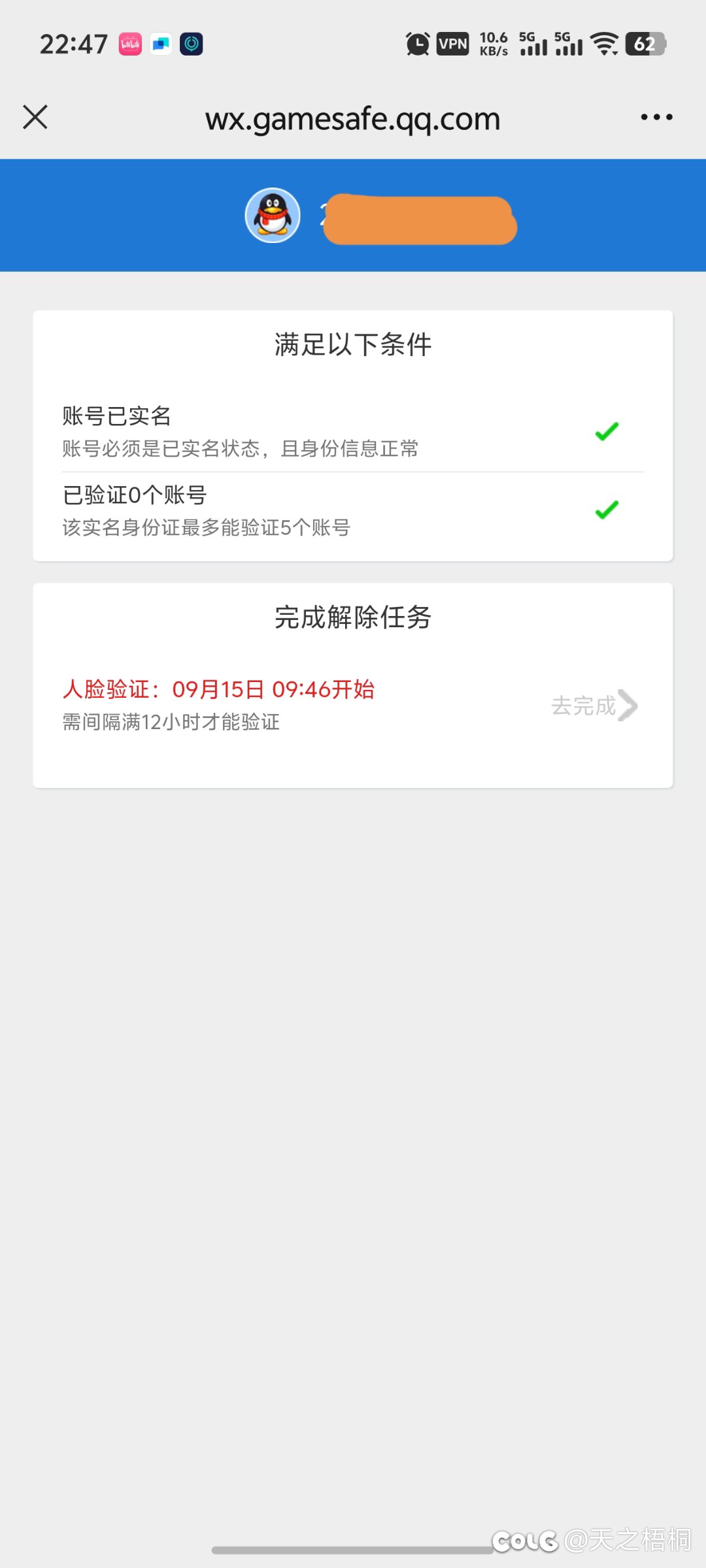Tap the network speed display 10.6 KB/s
Screen dimensions: 706x1568
(494, 43)
